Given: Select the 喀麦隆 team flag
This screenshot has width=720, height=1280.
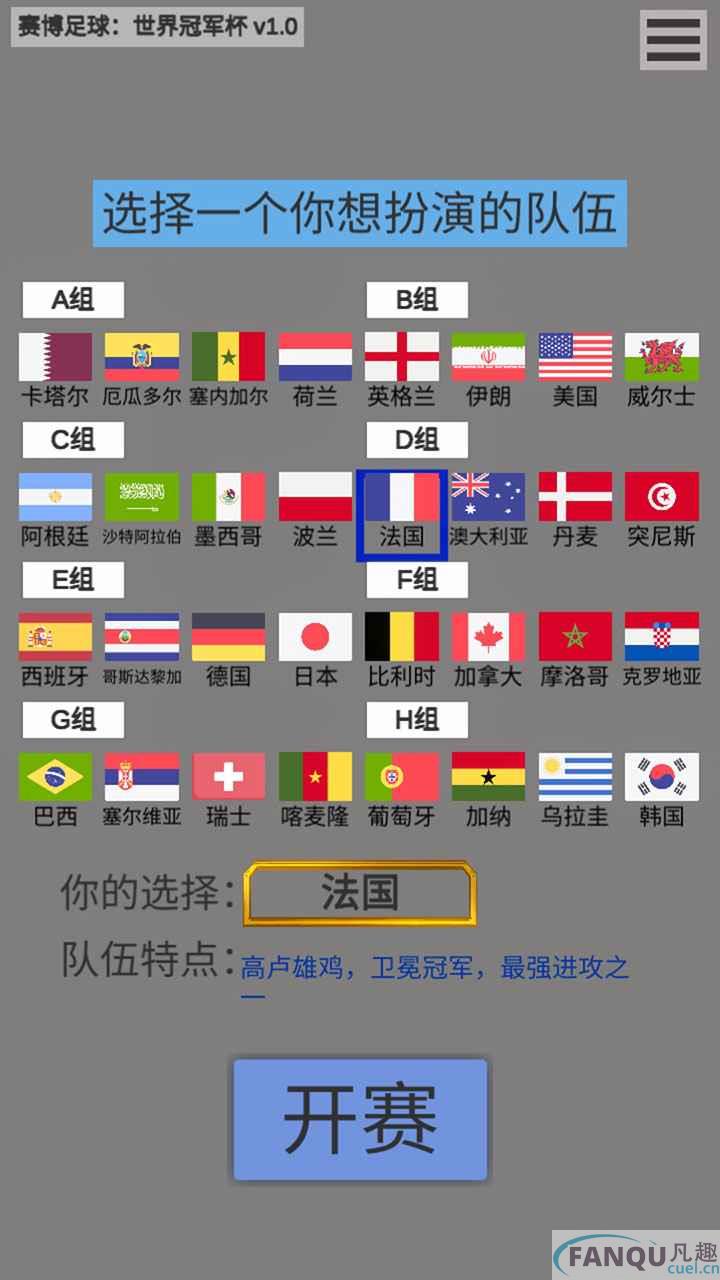Looking at the screenshot, I should (x=315, y=777).
